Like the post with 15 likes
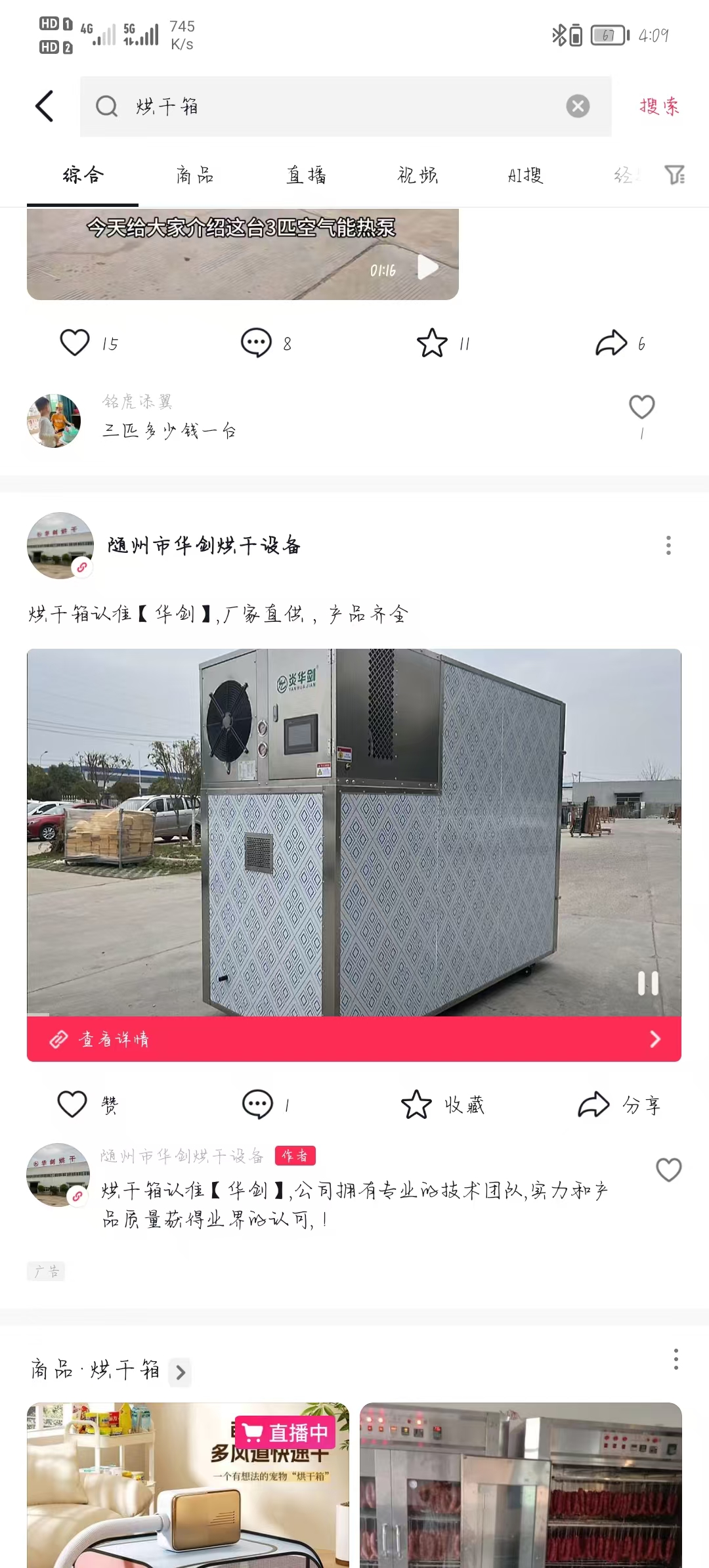 click(x=75, y=343)
